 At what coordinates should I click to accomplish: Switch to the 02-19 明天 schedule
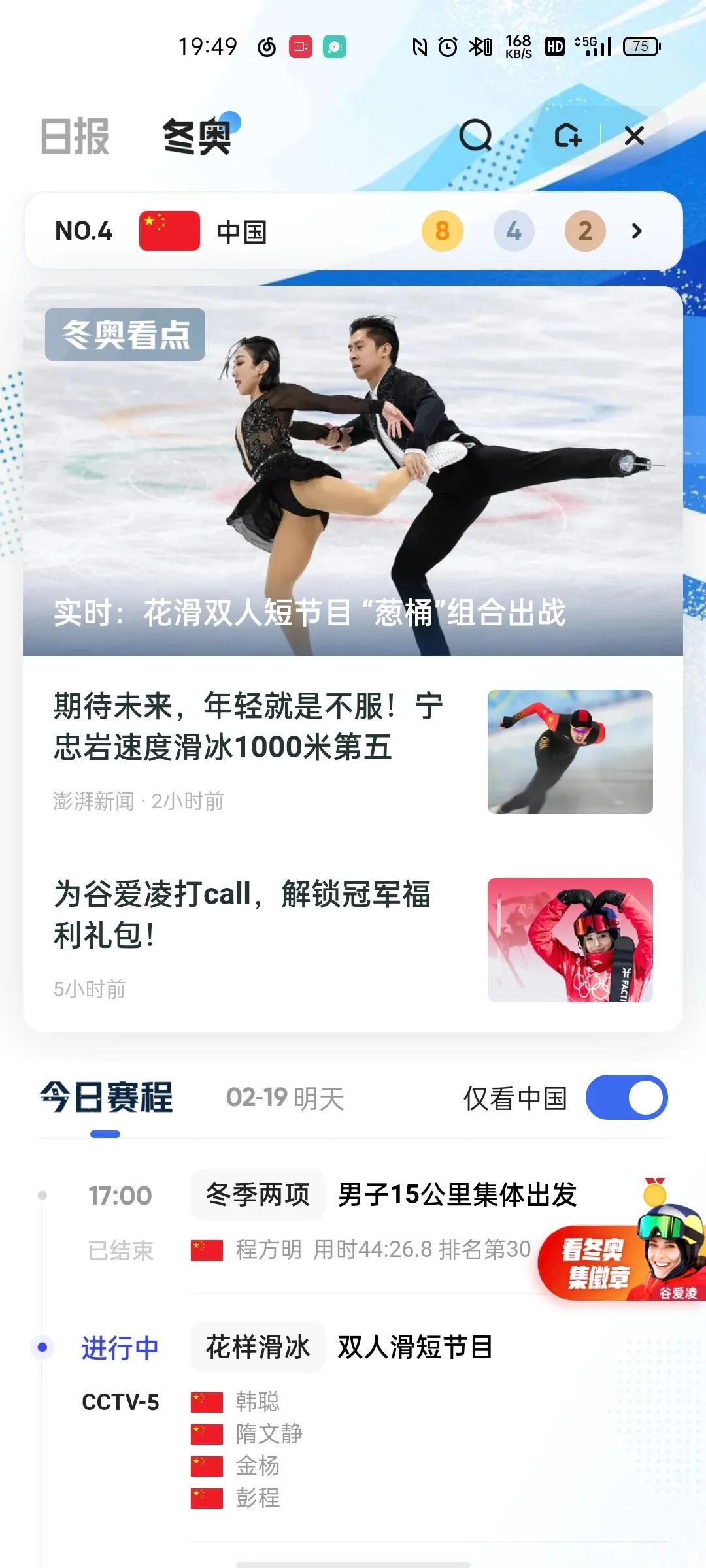(x=285, y=1098)
